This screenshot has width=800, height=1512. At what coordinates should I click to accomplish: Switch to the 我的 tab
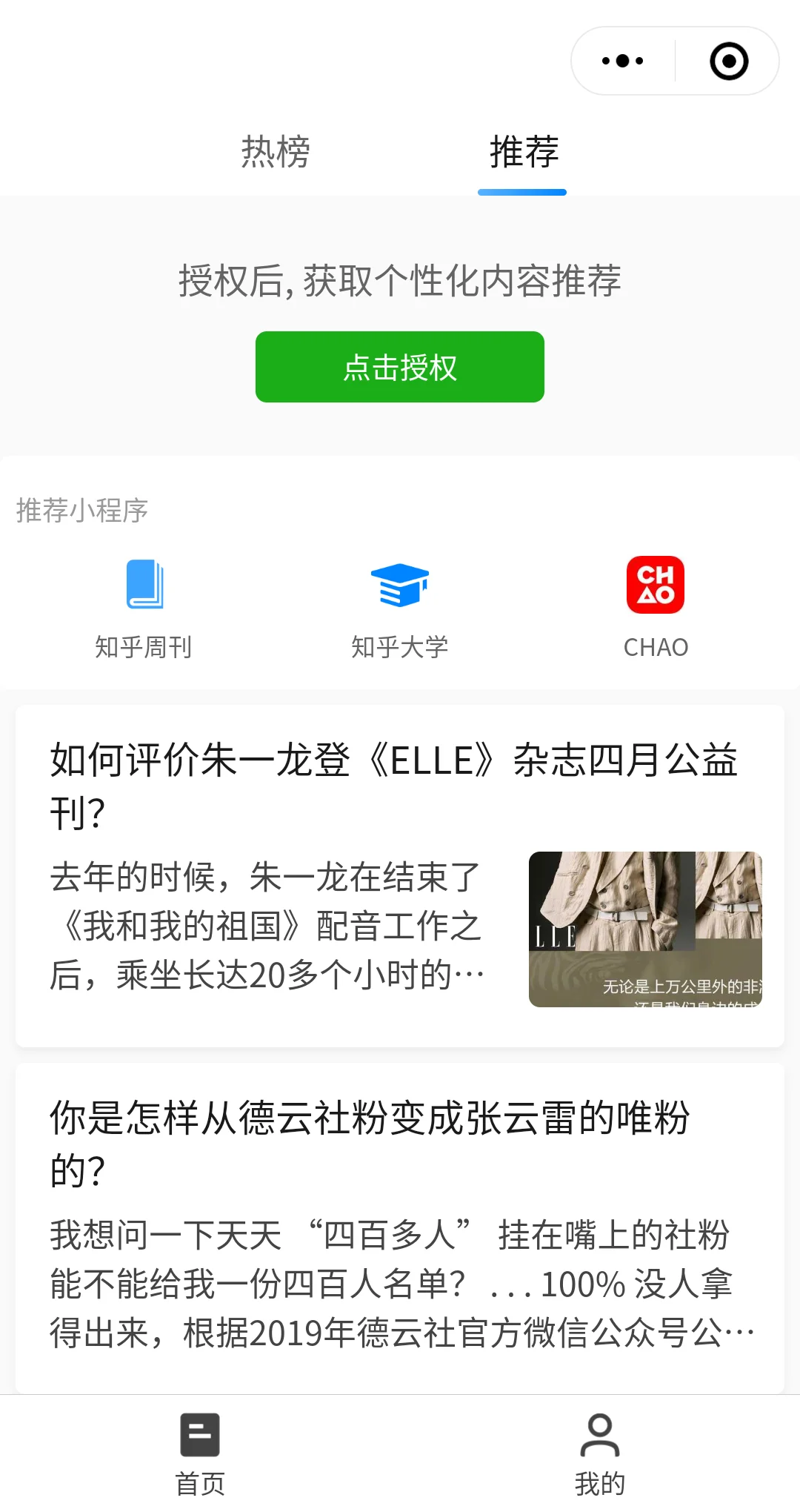coord(600,1453)
